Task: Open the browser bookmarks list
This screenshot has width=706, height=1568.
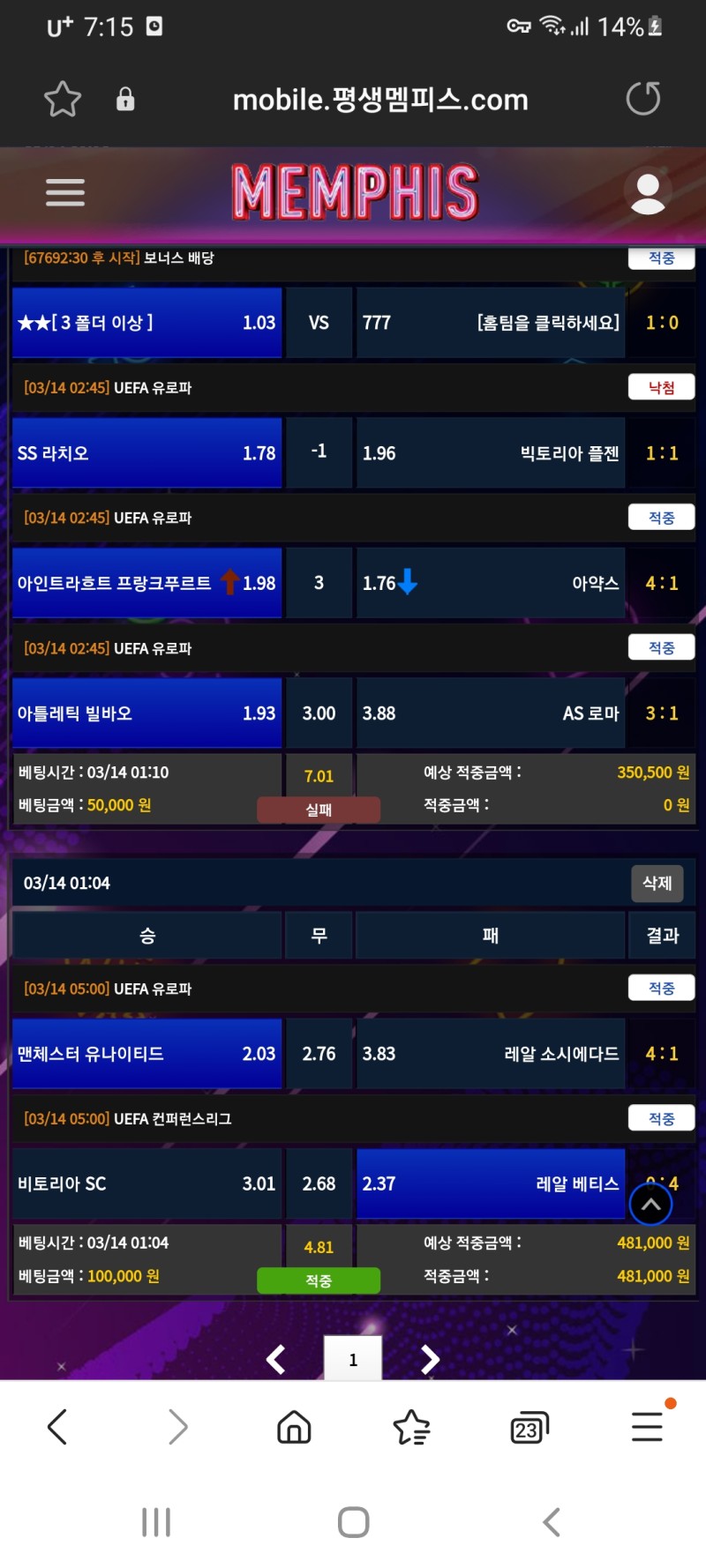Action: (411, 1426)
